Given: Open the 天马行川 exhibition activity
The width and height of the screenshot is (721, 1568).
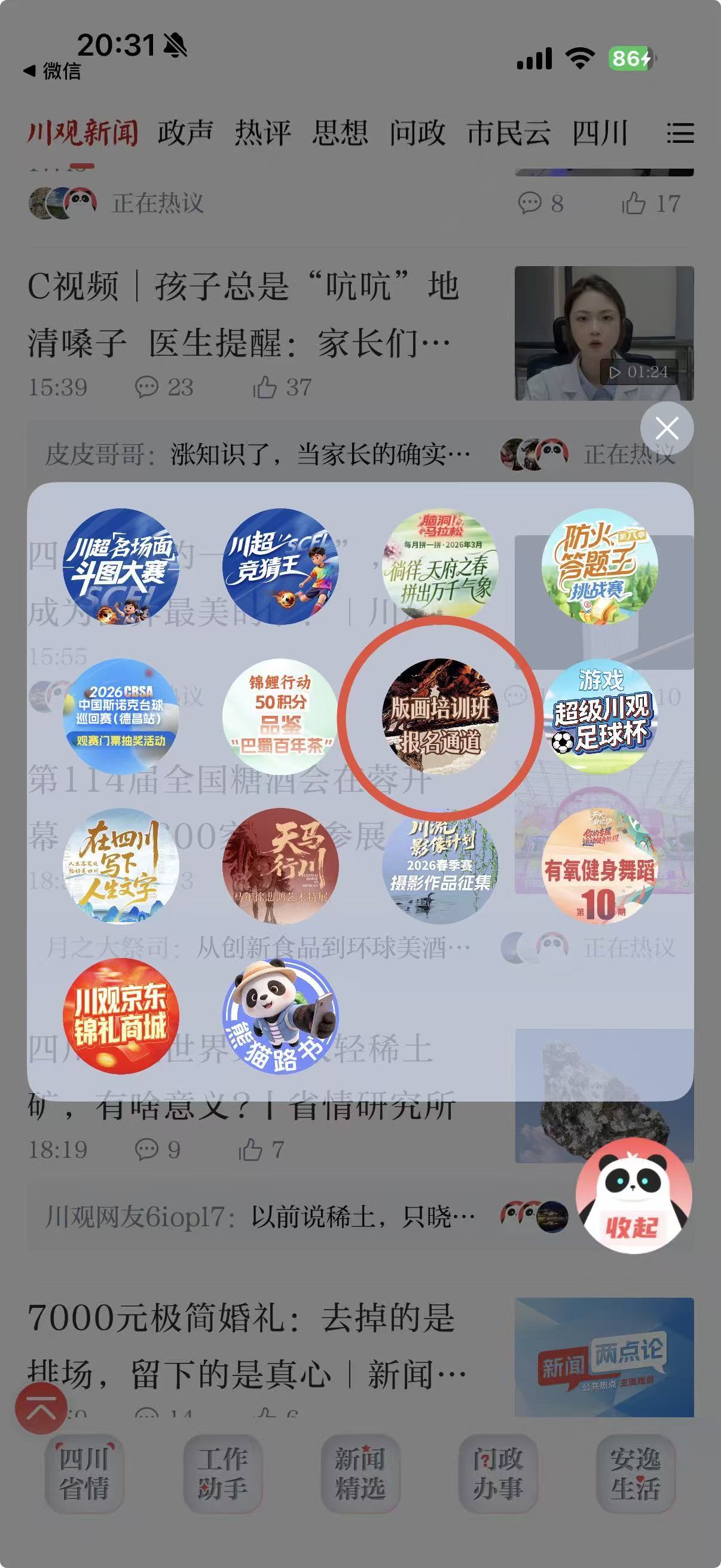Looking at the screenshot, I should (280, 865).
